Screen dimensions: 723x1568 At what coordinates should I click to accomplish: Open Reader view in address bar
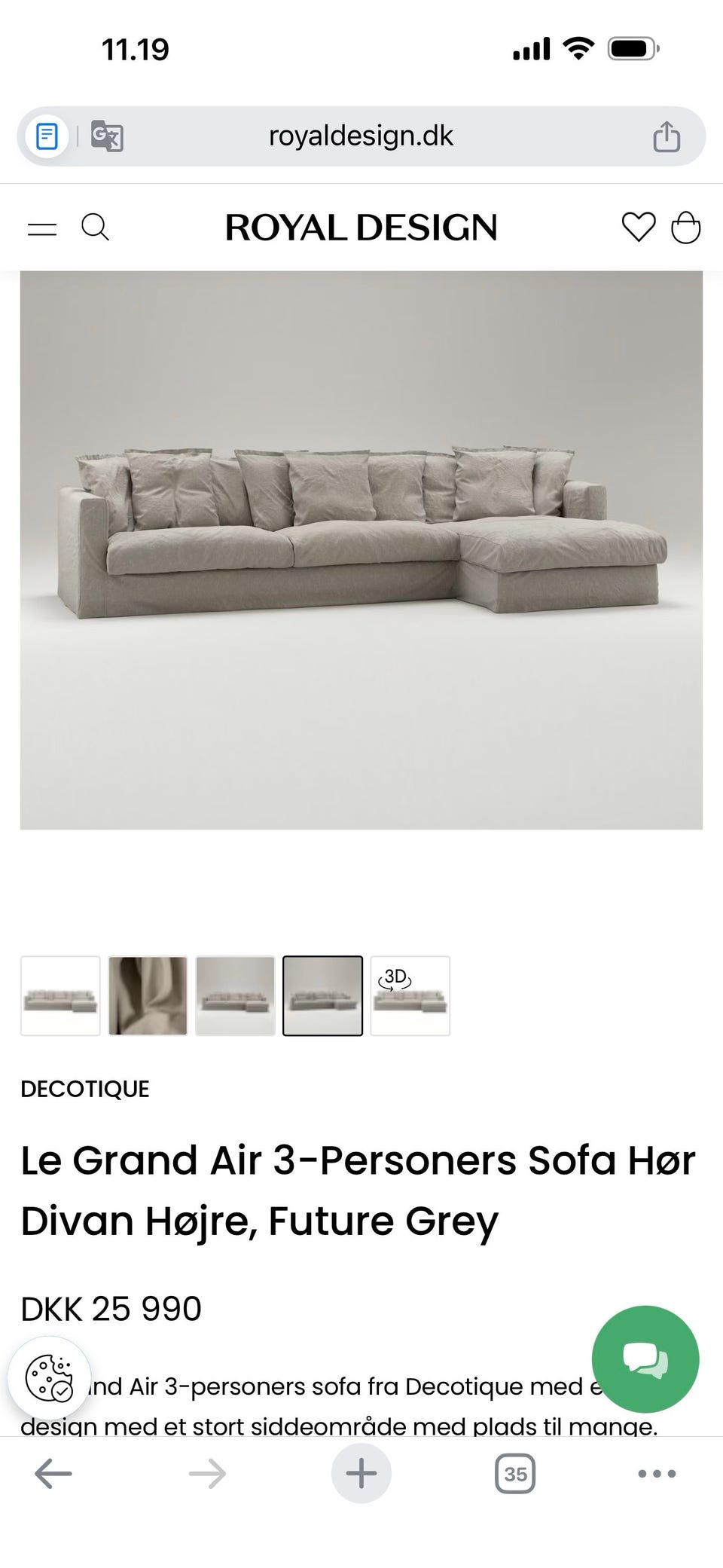click(47, 136)
